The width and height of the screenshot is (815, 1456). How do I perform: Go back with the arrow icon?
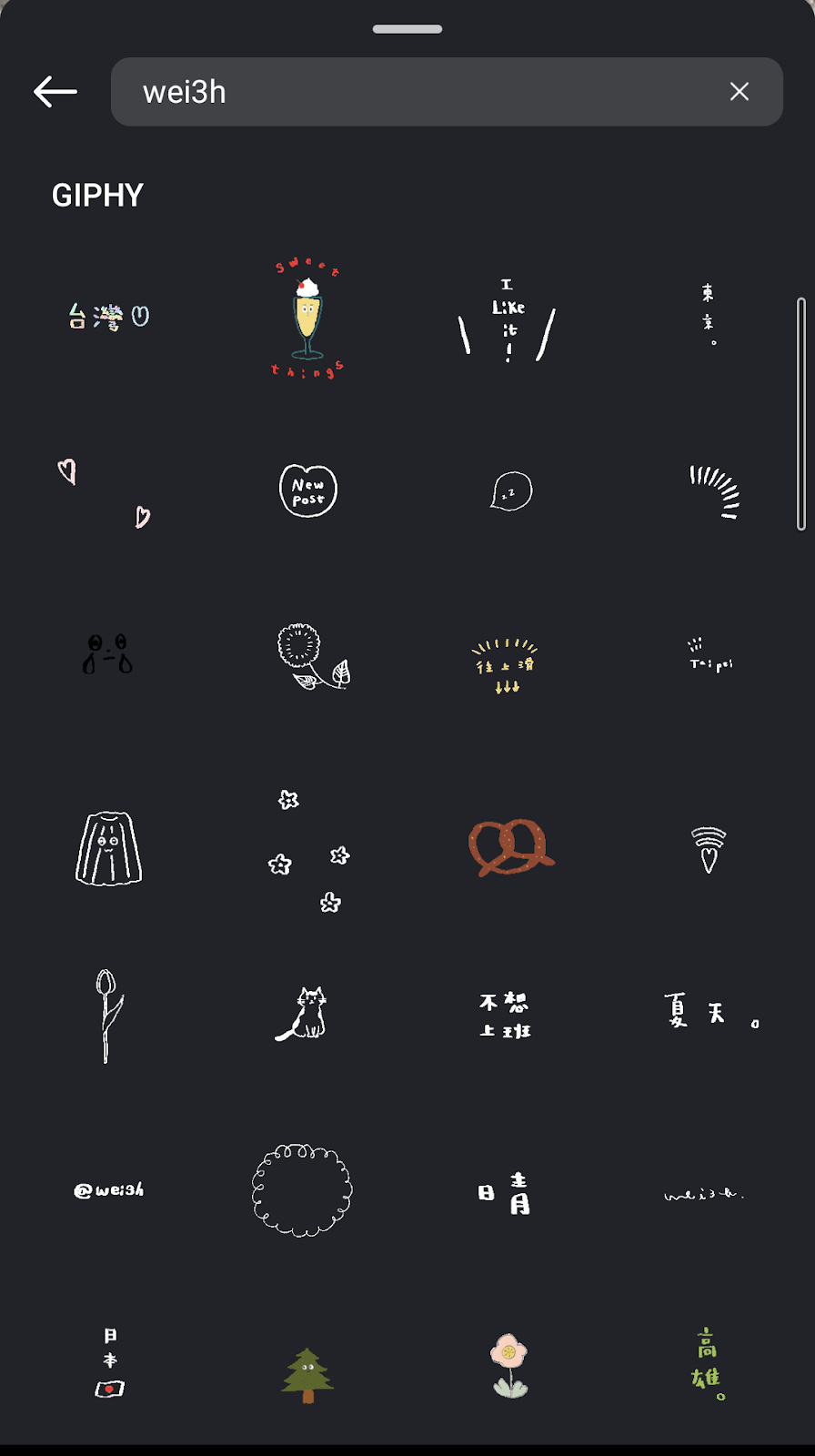[55, 92]
